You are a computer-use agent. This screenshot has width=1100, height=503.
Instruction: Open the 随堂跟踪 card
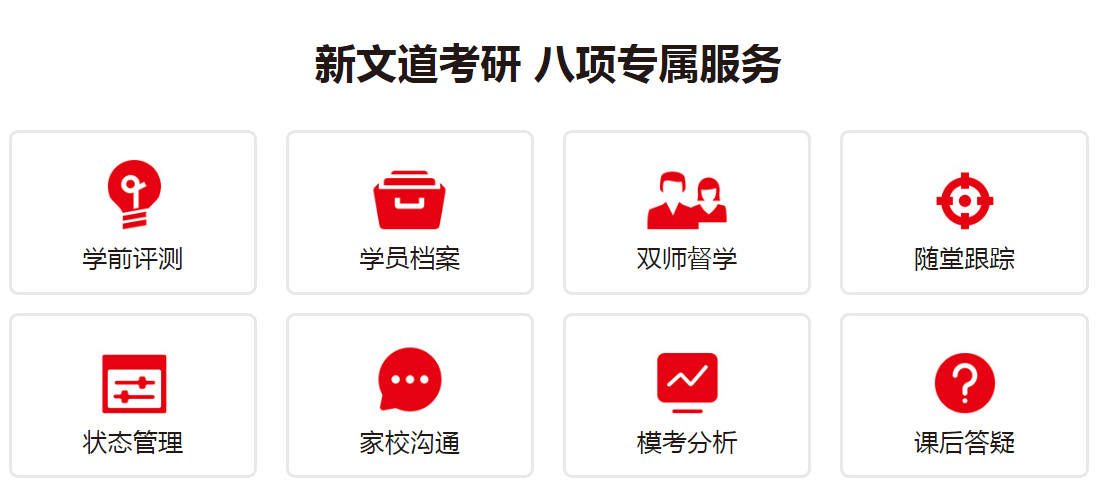click(964, 213)
